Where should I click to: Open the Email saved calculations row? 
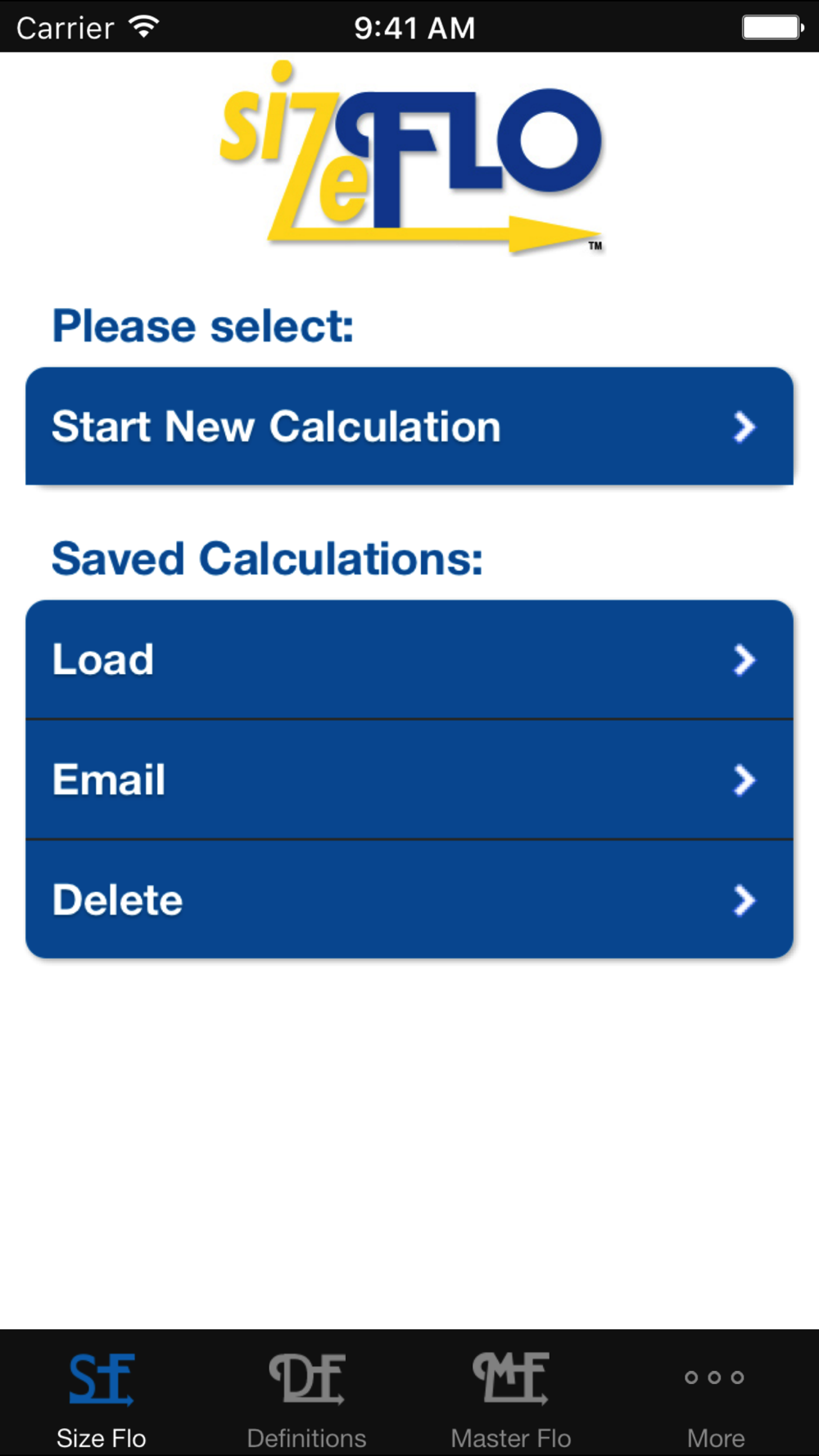(x=409, y=780)
